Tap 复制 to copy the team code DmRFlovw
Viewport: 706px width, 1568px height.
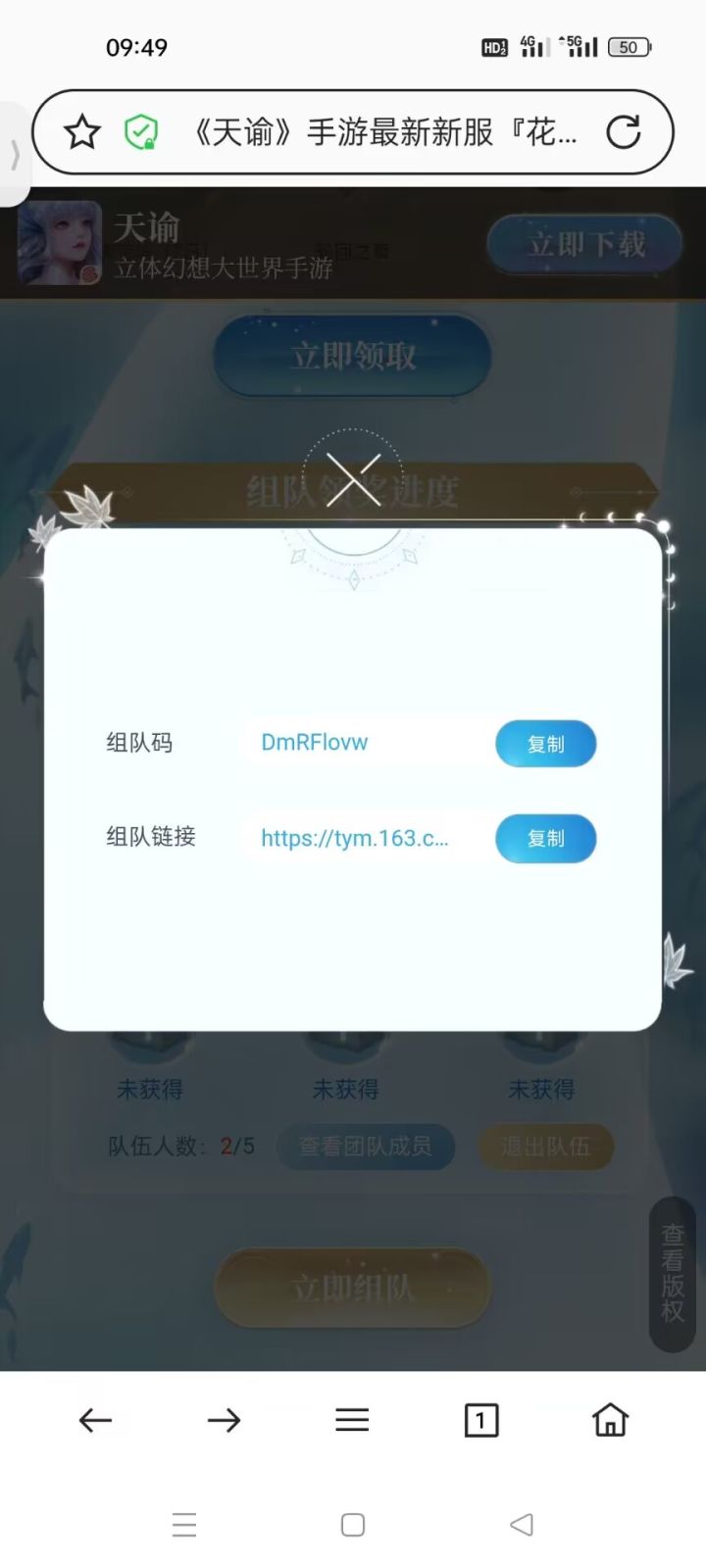545,744
